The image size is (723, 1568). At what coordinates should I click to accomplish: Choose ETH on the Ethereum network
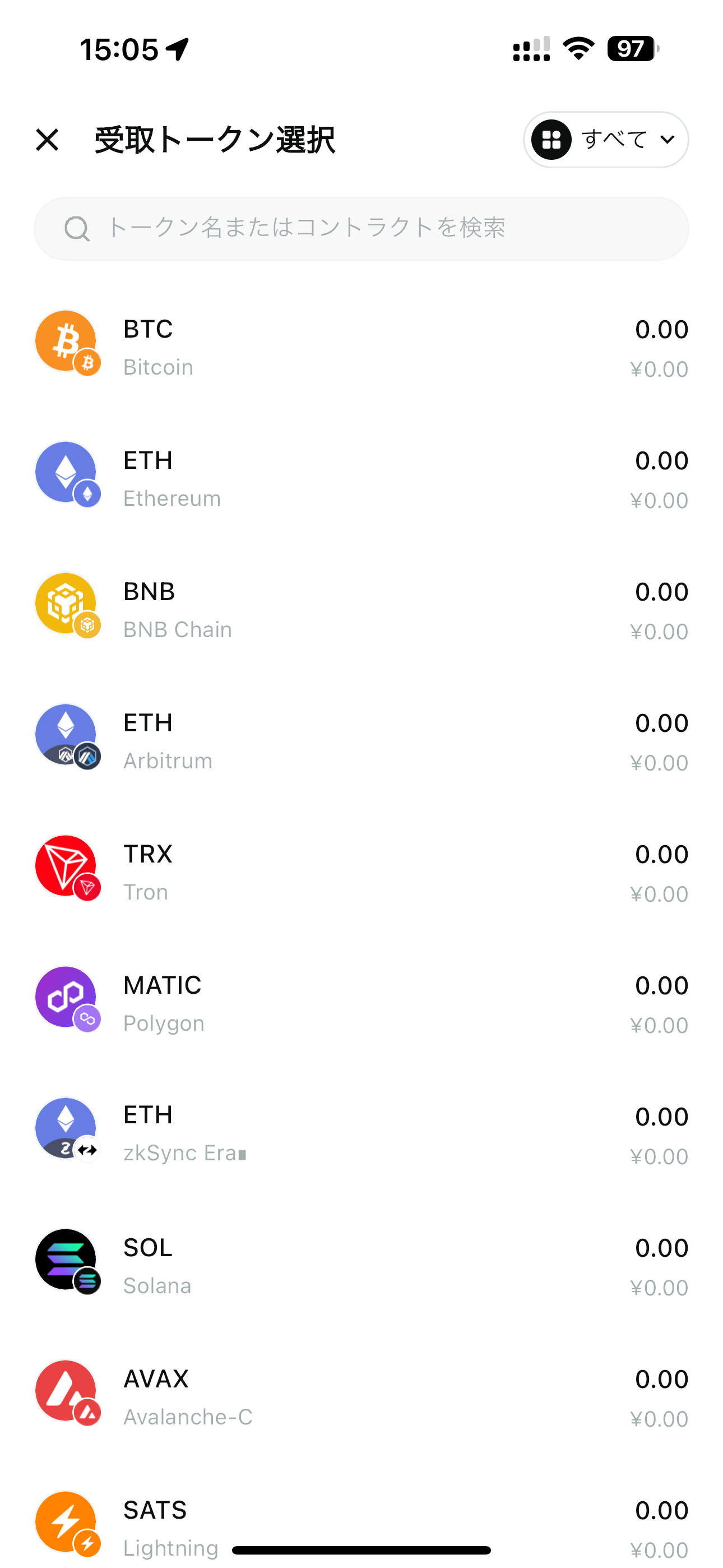pyautogui.click(x=361, y=479)
